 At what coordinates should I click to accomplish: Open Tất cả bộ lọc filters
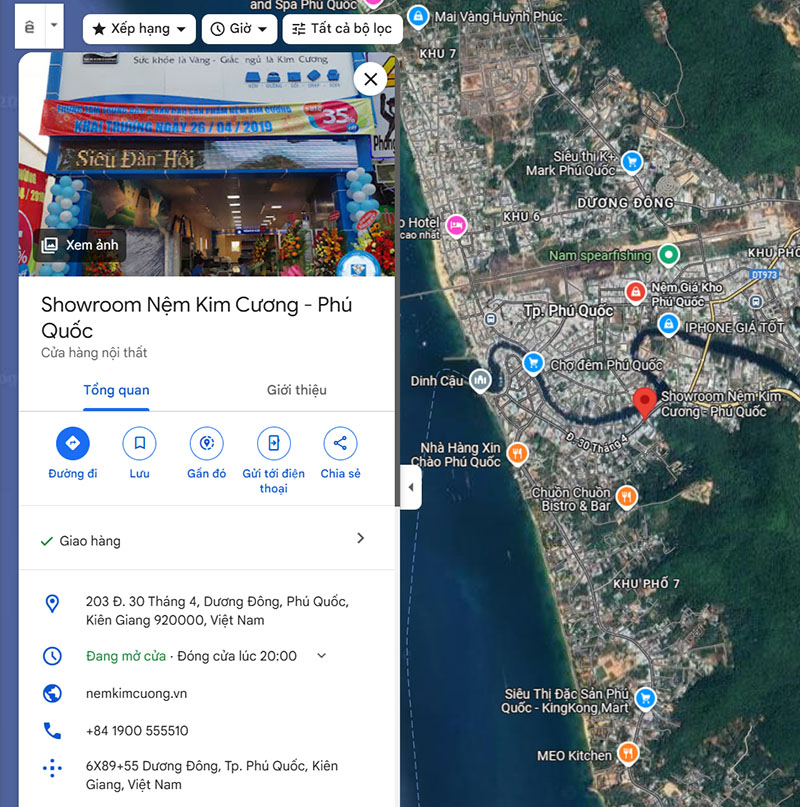(341, 29)
